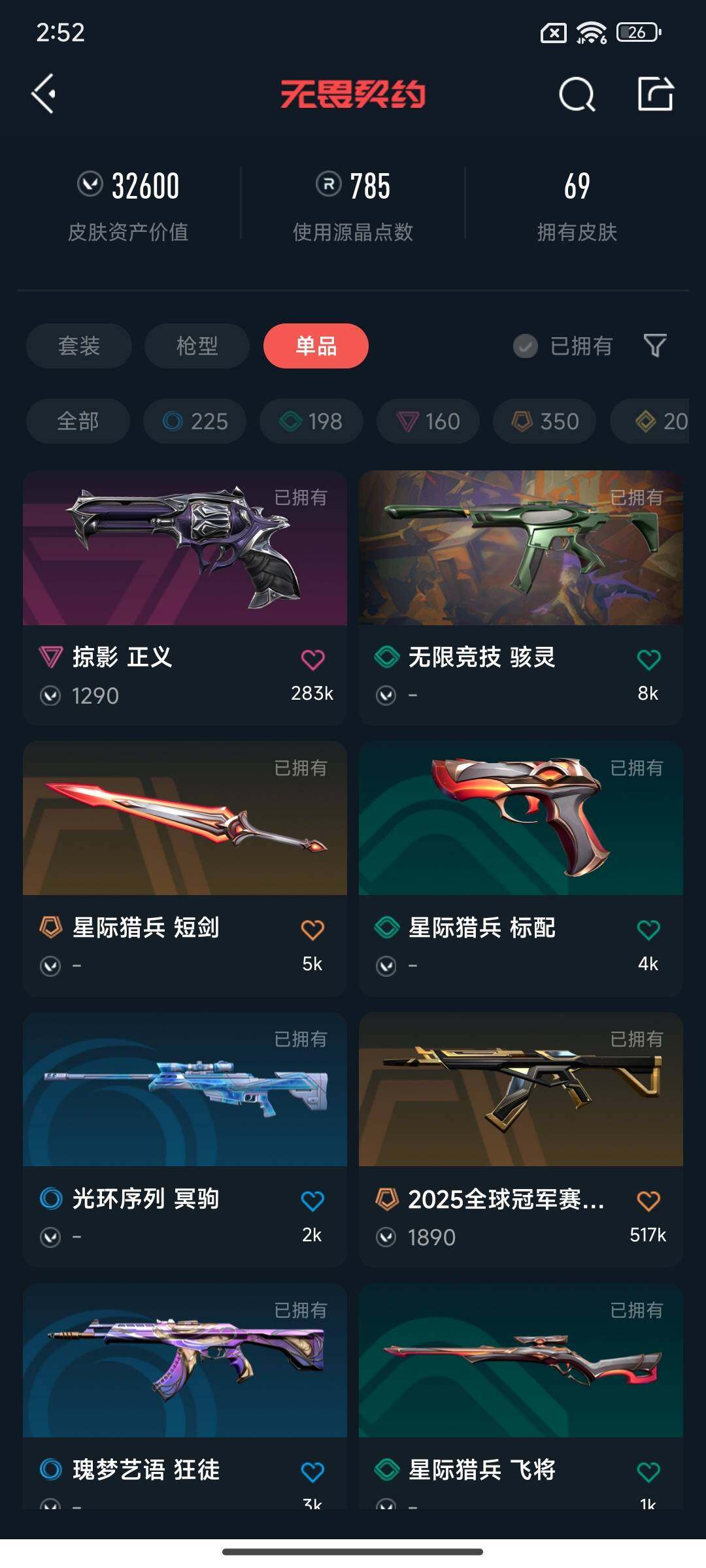Viewport: 706px width, 1568px height.
Task: Open the funnel filter icon
Action: tap(655, 346)
